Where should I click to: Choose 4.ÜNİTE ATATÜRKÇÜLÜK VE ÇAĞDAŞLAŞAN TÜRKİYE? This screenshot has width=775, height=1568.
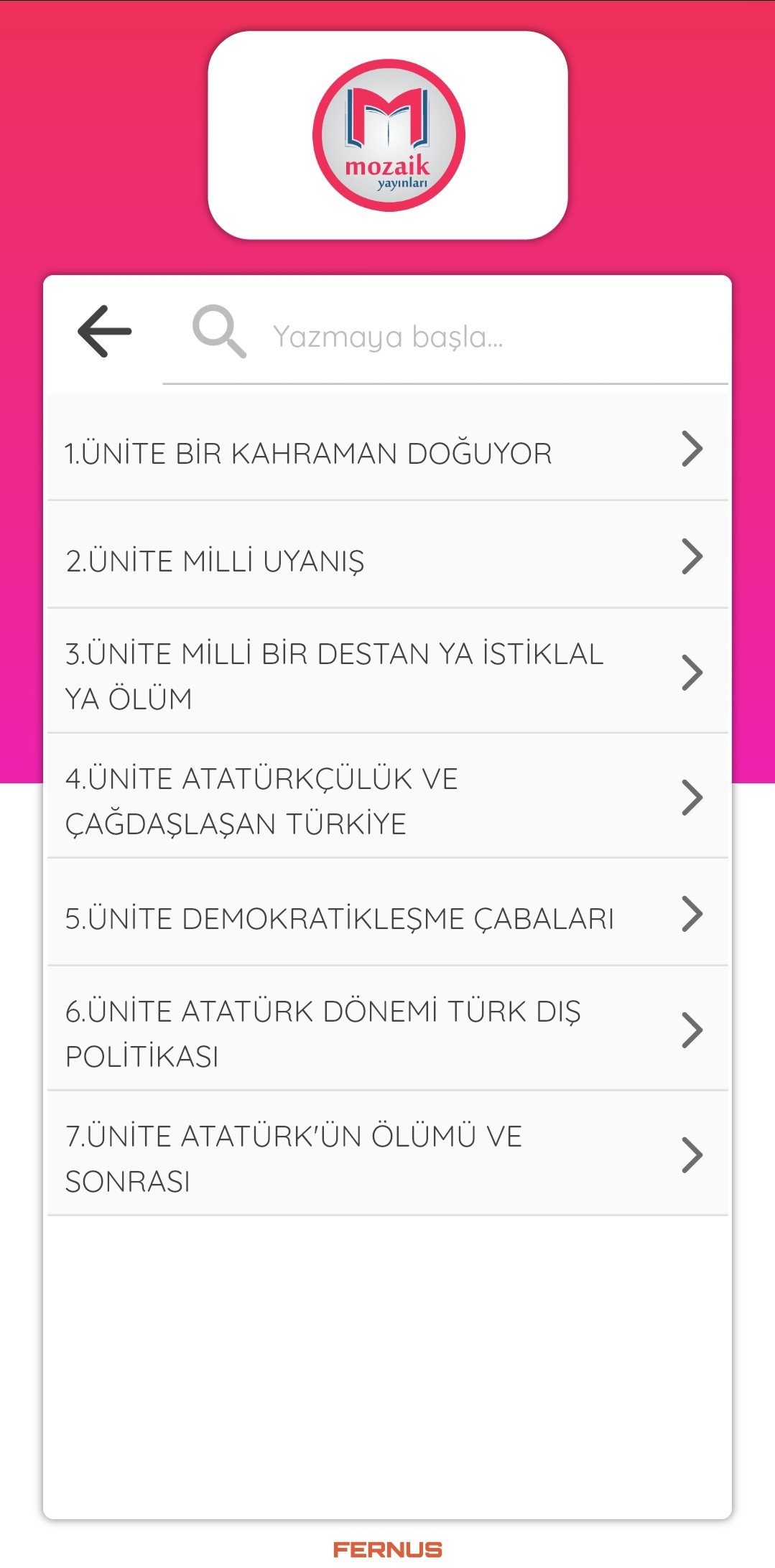coord(386,800)
